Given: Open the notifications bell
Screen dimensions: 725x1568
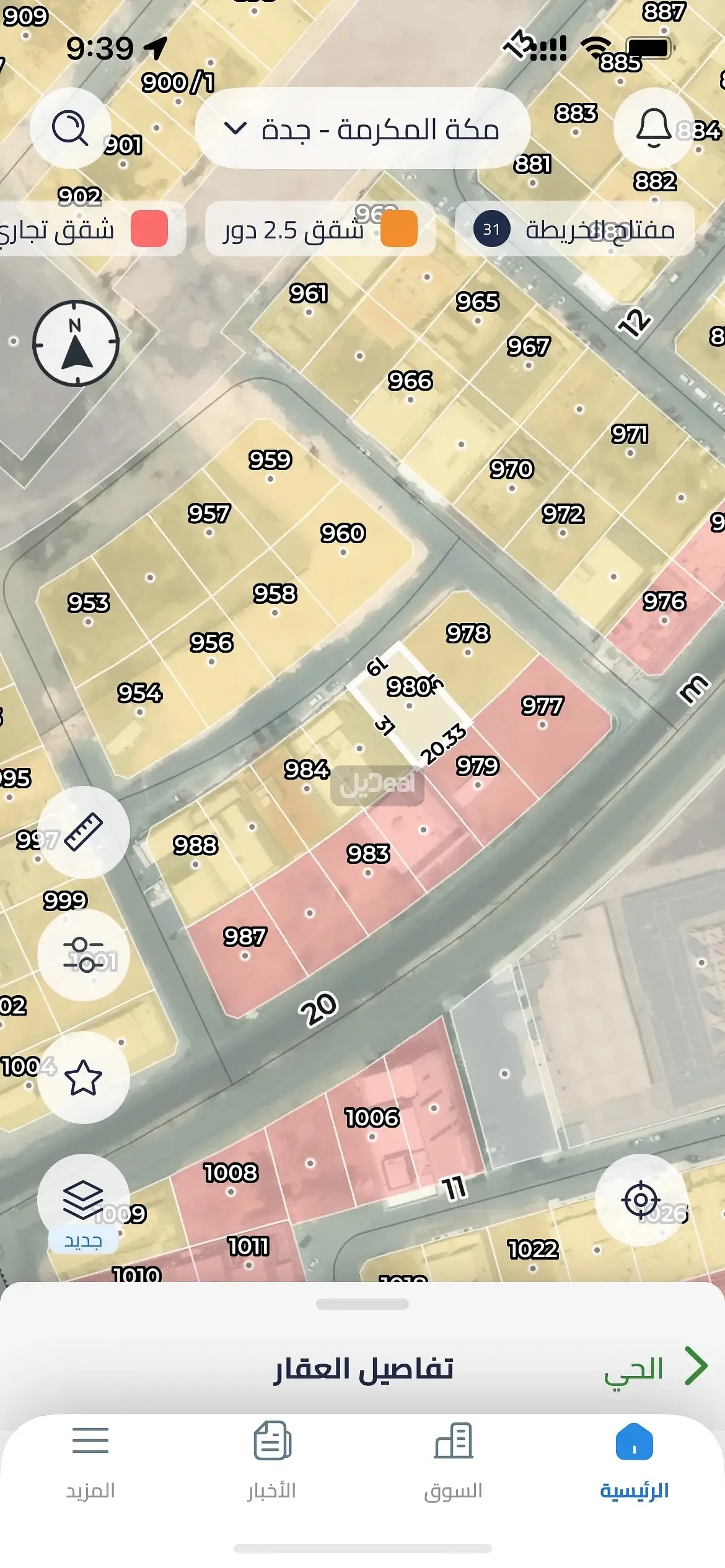Looking at the screenshot, I should [653, 128].
